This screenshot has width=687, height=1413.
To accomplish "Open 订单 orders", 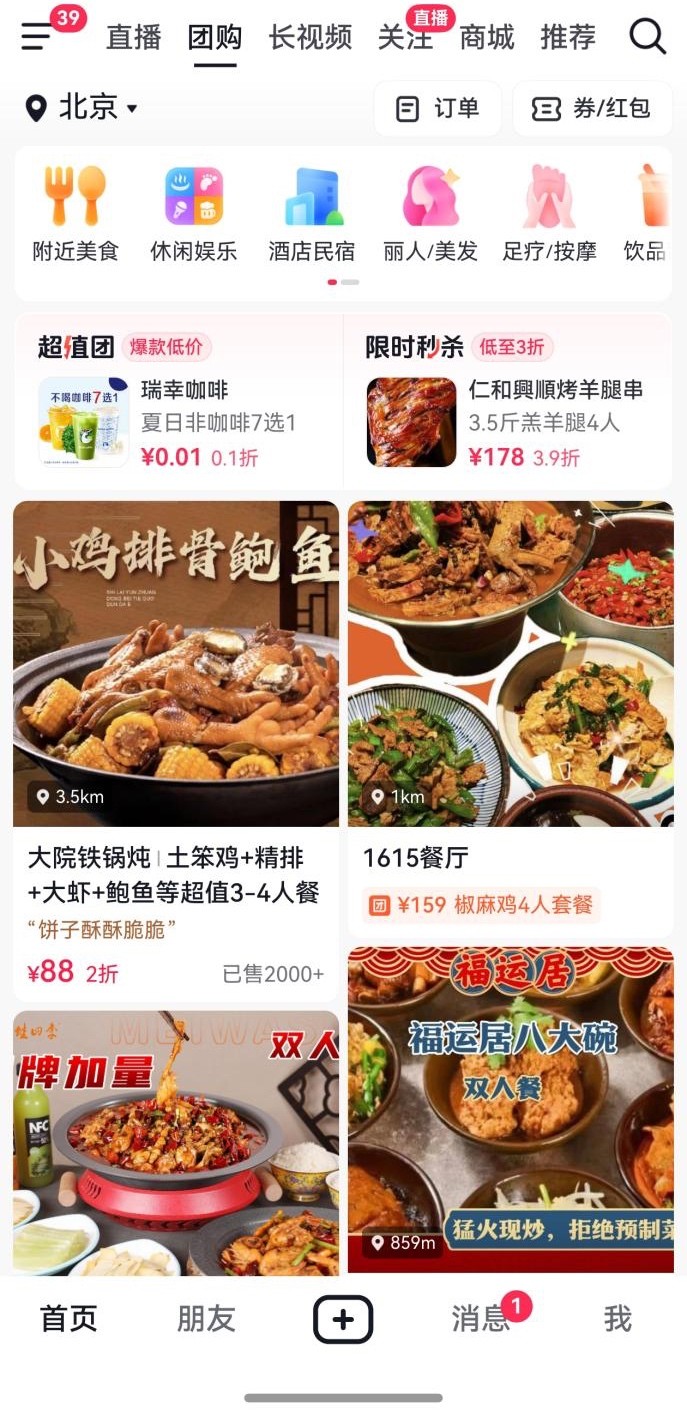I will click(x=438, y=108).
